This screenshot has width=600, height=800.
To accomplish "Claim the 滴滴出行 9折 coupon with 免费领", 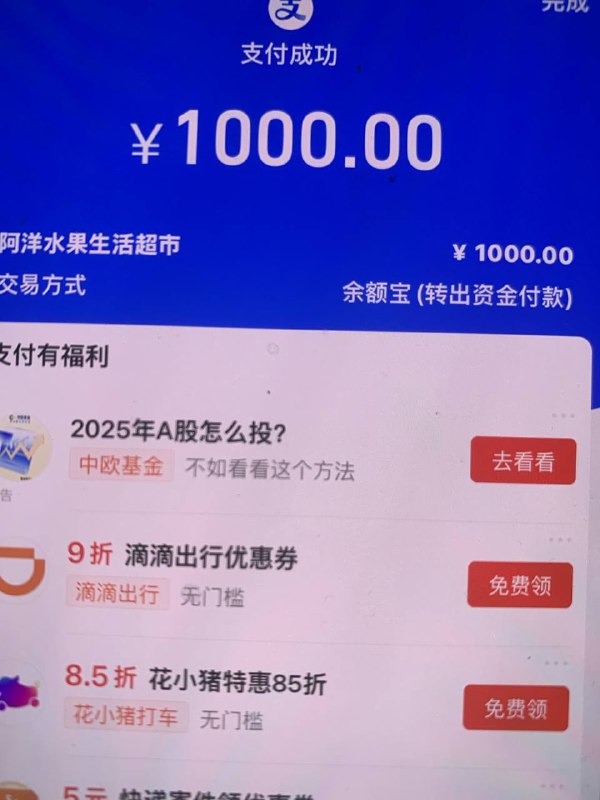I will point(519,585).
